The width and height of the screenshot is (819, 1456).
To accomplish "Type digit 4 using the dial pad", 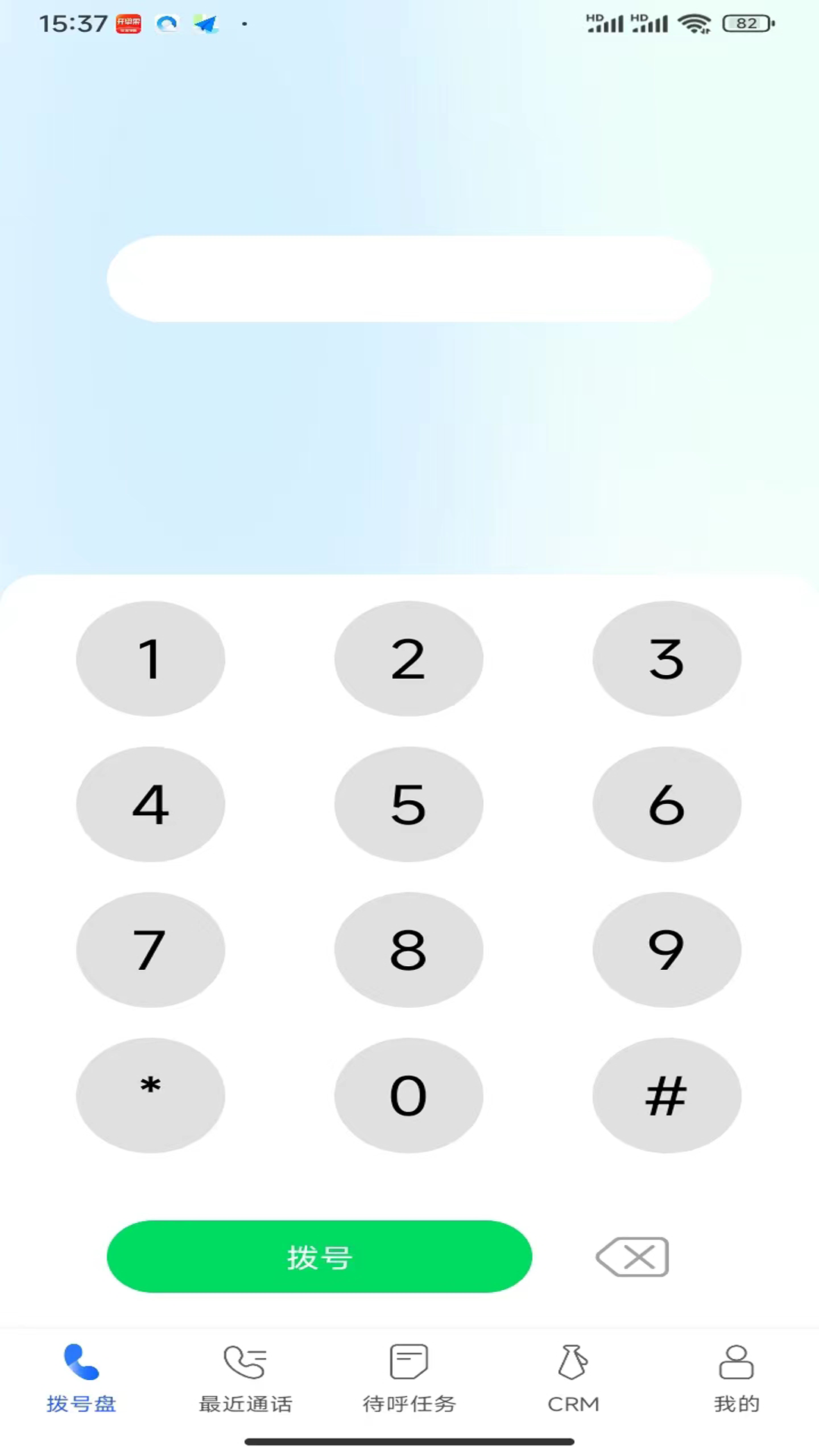I will click(x=150, y=804).
